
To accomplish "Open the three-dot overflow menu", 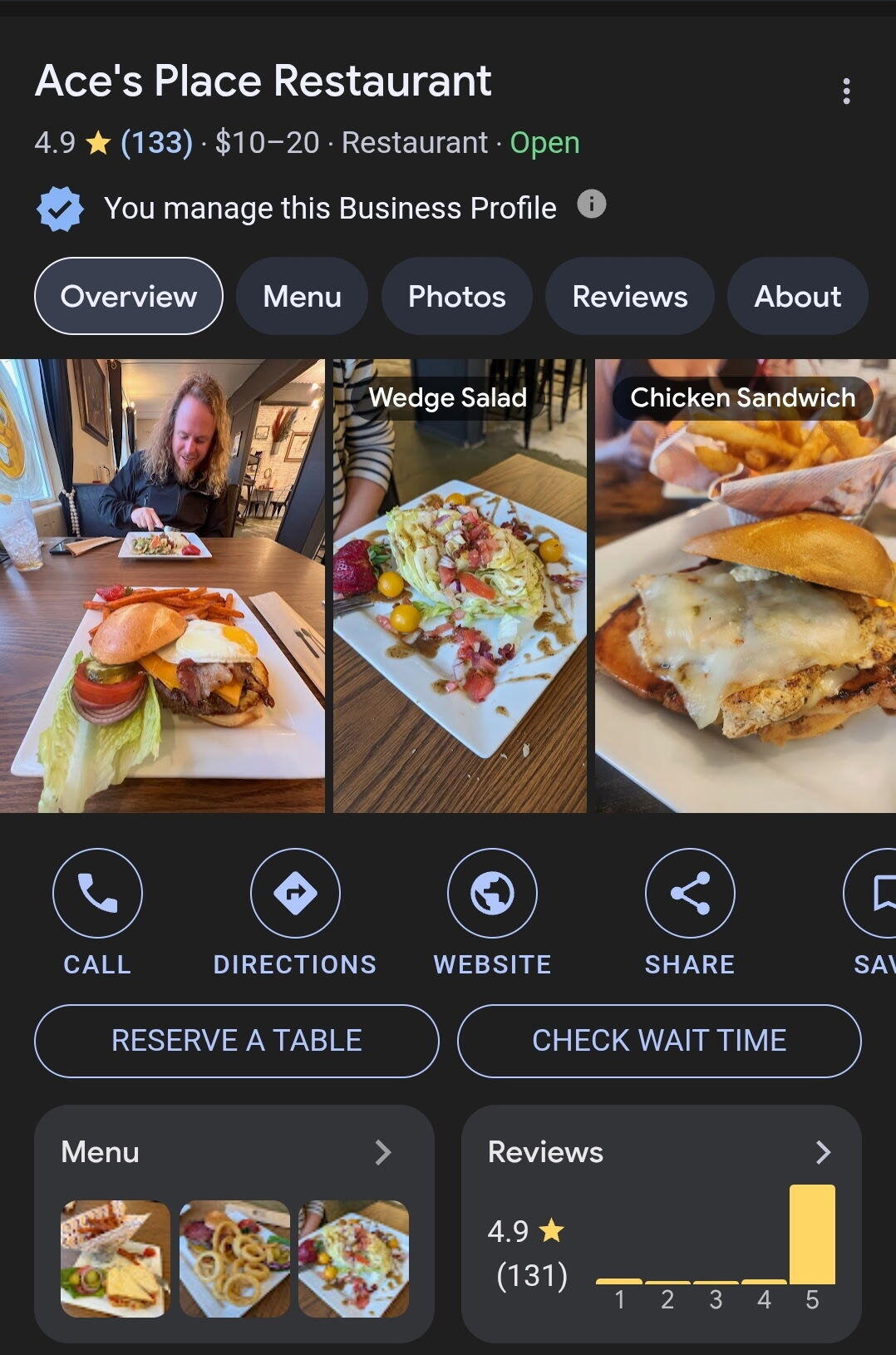I will pos(846,90).
